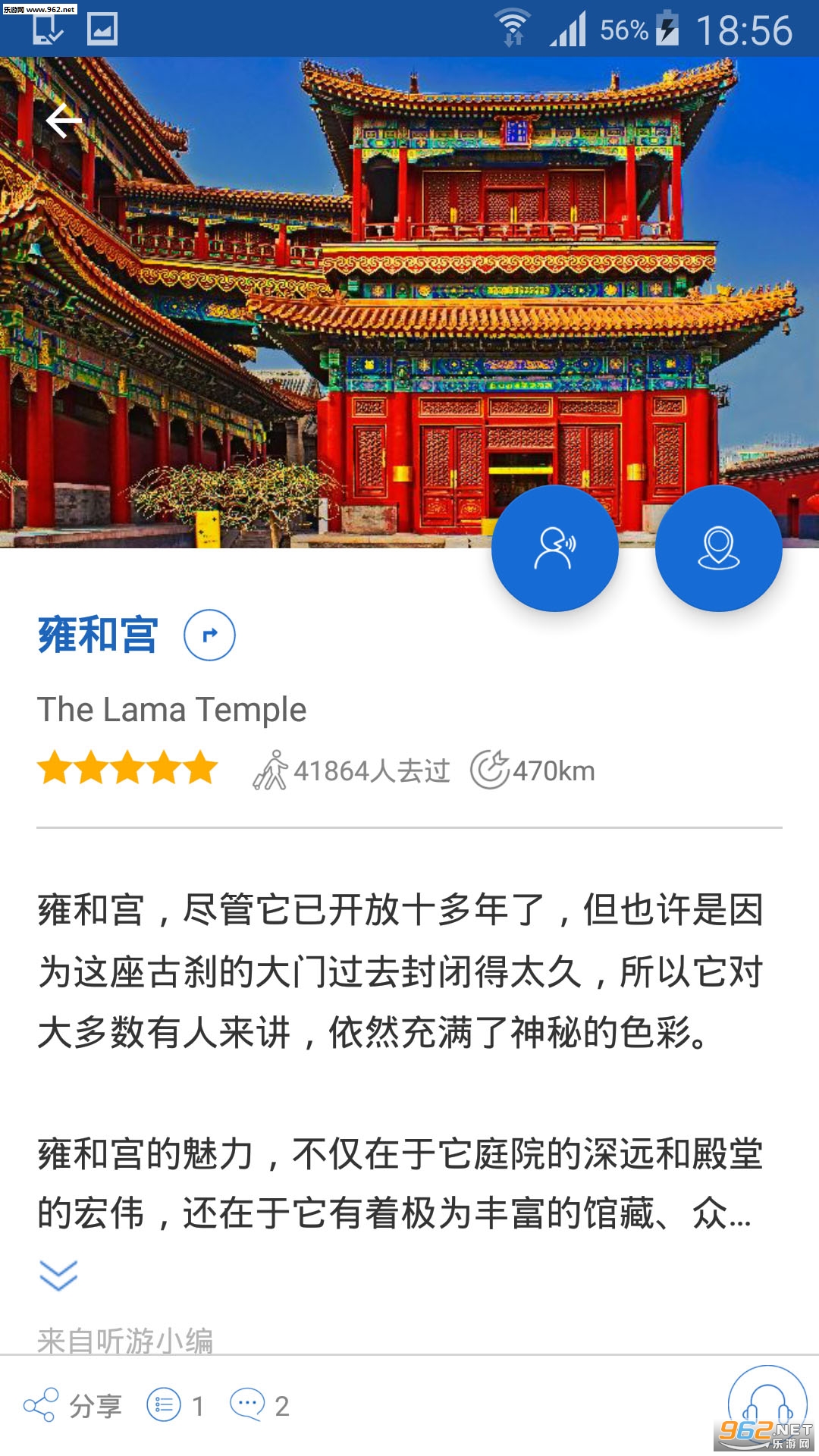Open the map location button
The height and width of the screenshot is (1456, 819).
(718, 548)
